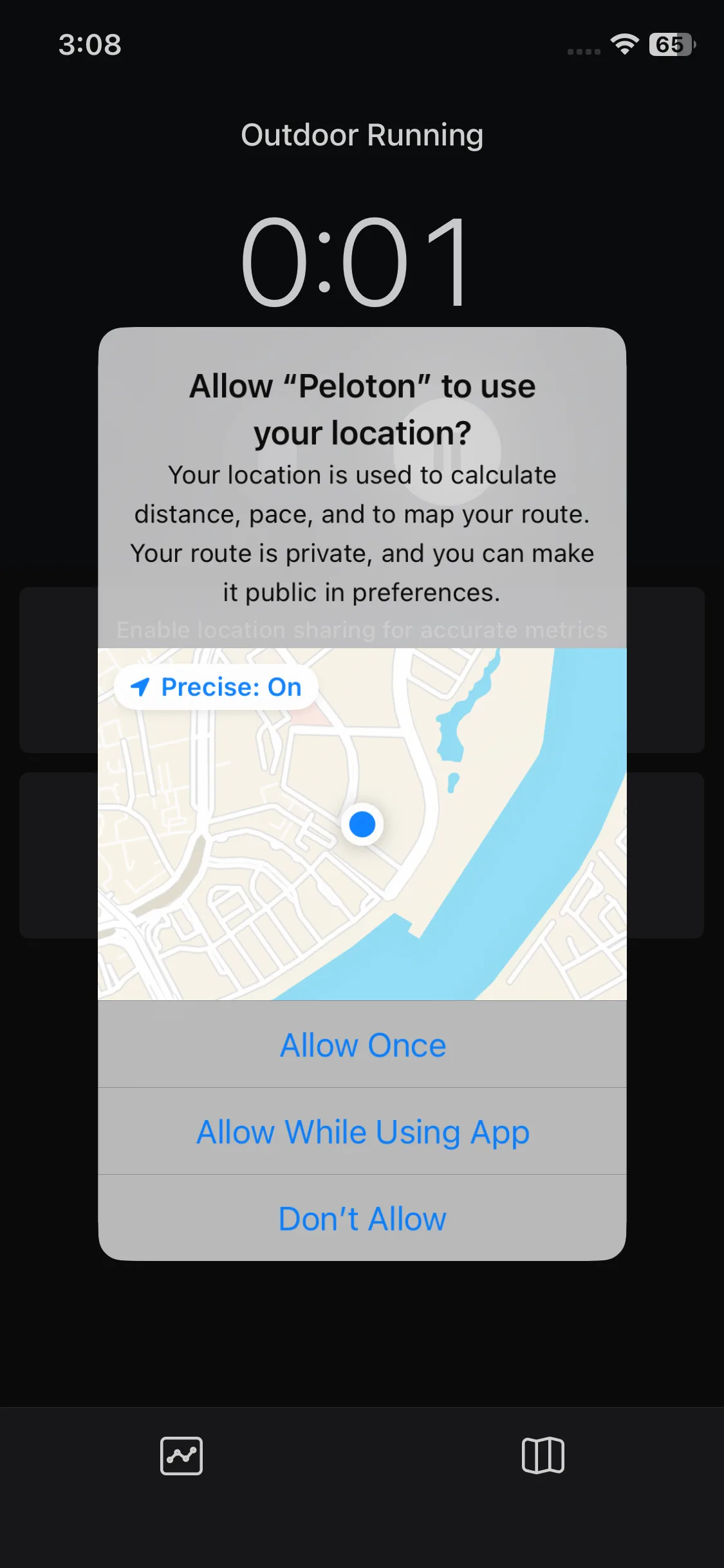
Task: Open the metrics chart view
Action: click(x=181, y=1455)
